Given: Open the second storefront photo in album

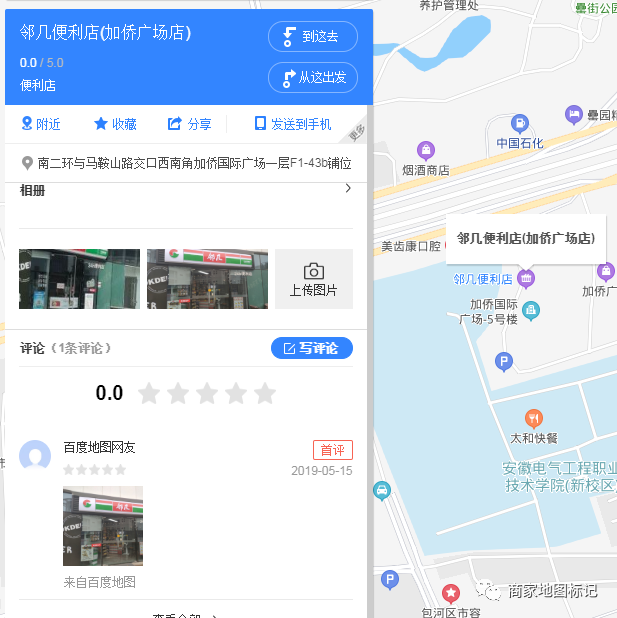Looking at the screenshot, I should click(x=207, y=279).
